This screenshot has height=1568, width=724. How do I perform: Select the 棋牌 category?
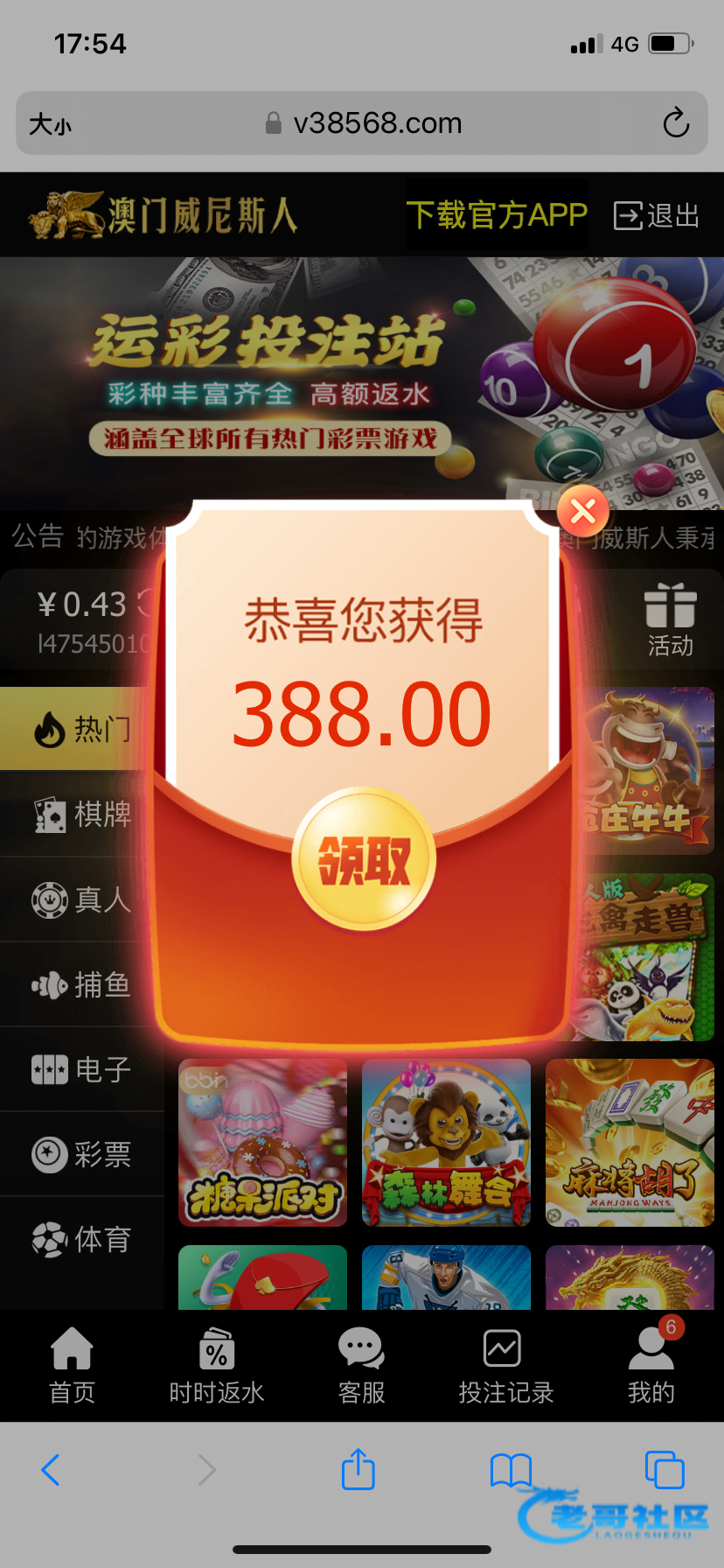82,815
